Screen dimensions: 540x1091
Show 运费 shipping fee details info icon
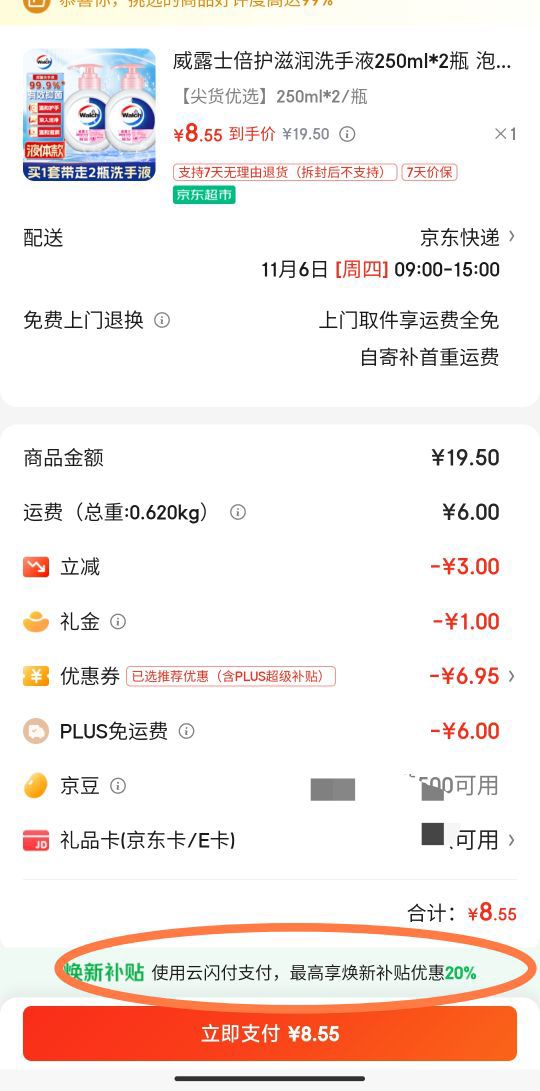238,512
